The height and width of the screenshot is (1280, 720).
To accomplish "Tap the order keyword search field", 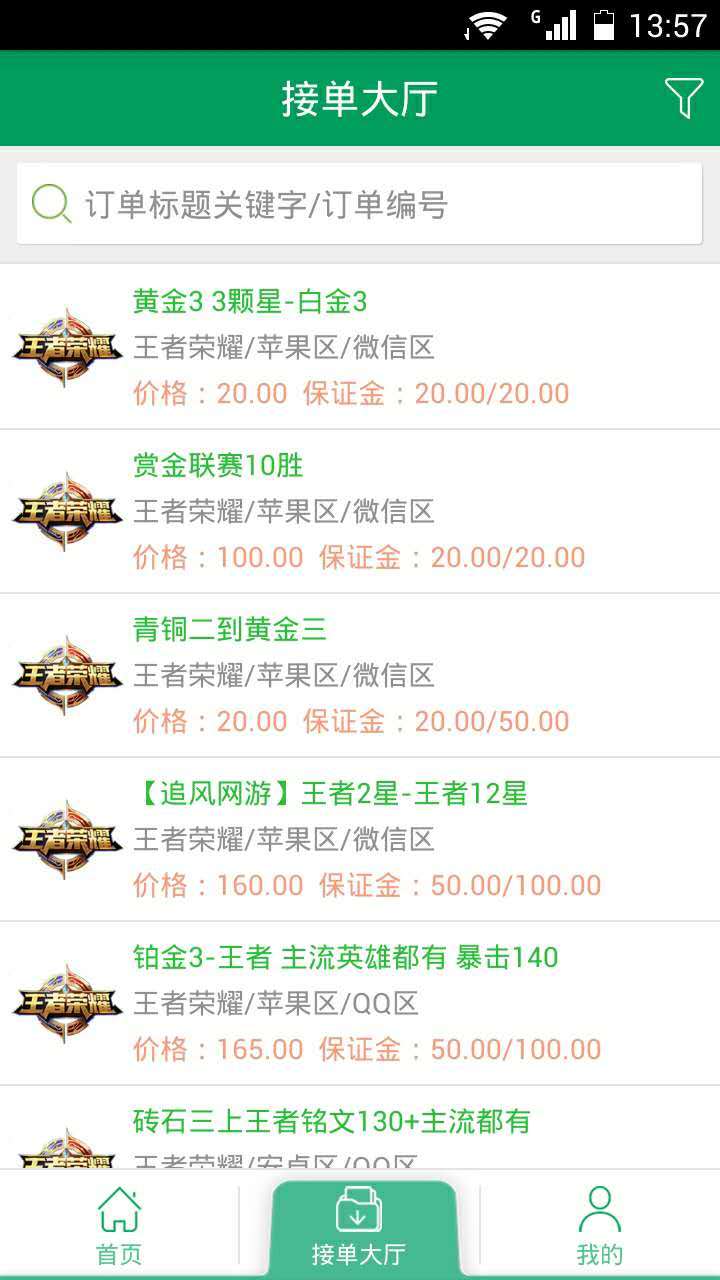I will (x=360, y=204).
